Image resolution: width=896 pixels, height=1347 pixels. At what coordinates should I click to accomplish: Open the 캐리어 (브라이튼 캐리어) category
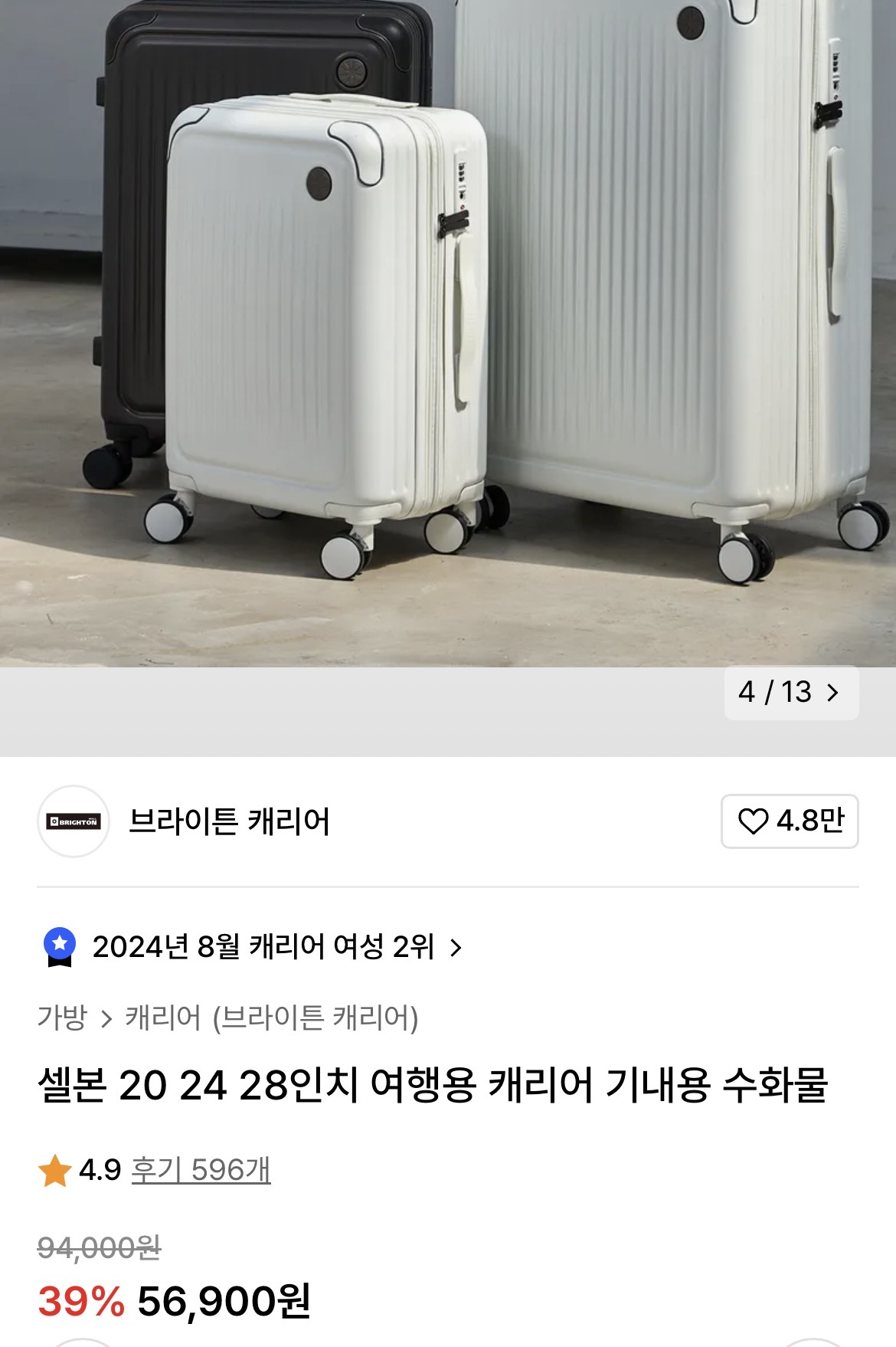click(272, 1018)
